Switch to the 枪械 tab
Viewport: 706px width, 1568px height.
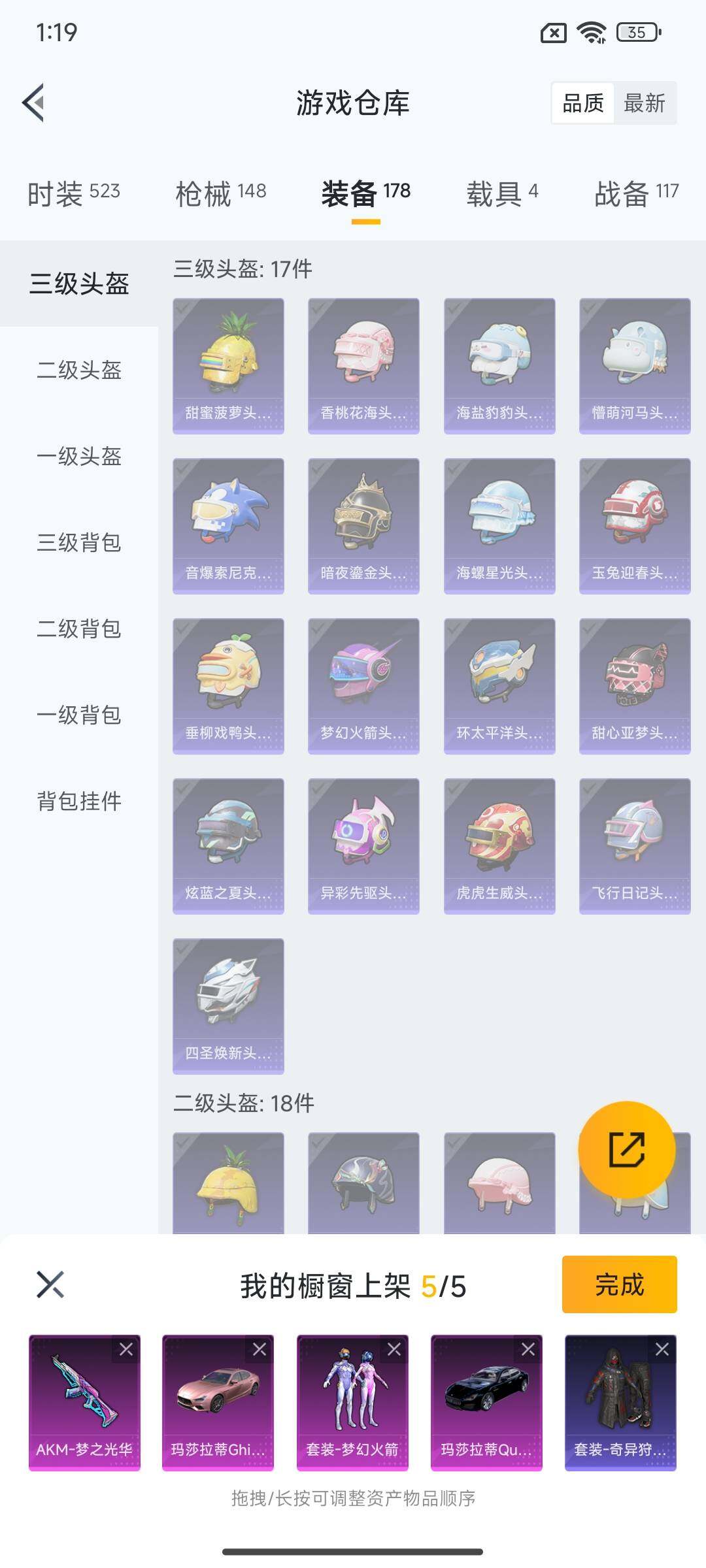[220, 193]
